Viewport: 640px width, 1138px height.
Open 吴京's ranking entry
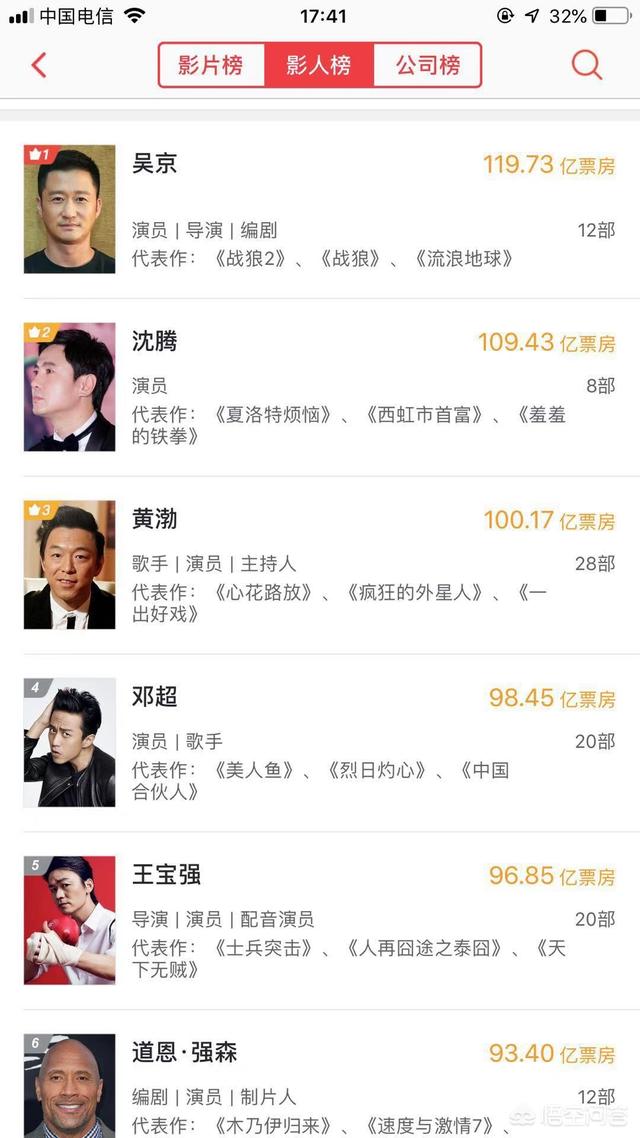point(320,209)
